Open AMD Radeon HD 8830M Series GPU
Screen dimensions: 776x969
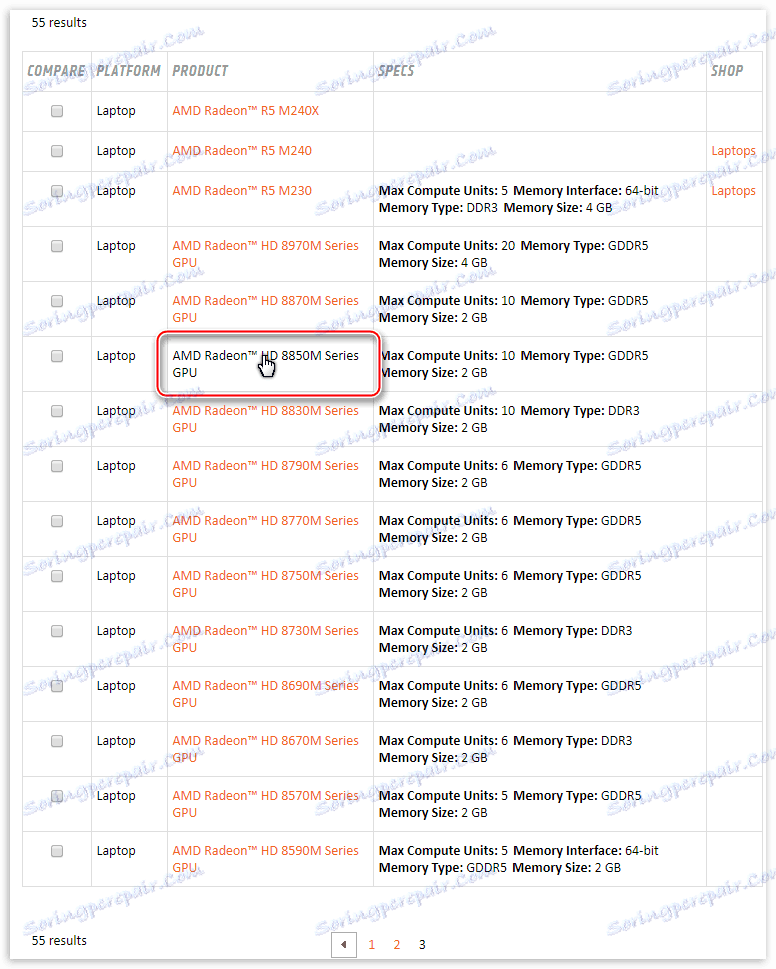coord(265,411)
